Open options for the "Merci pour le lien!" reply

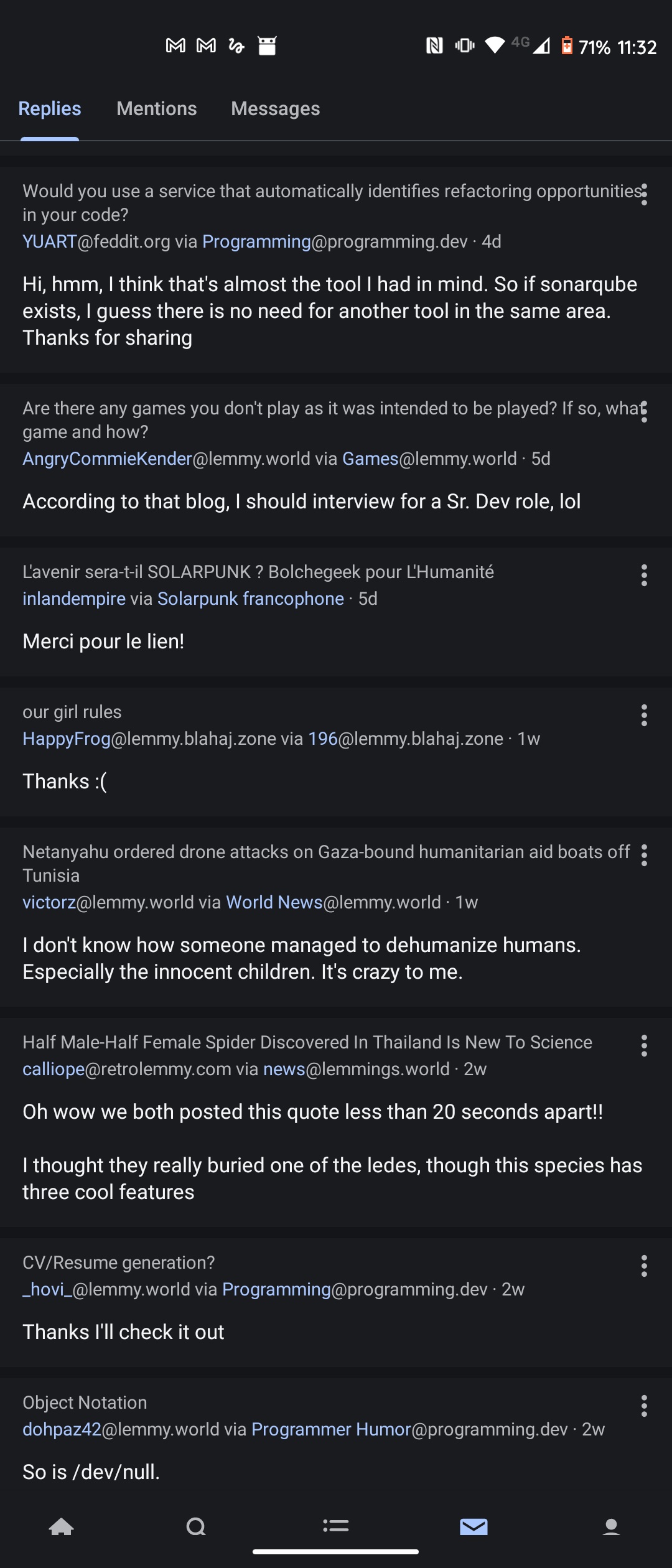[x=644, y=576]
